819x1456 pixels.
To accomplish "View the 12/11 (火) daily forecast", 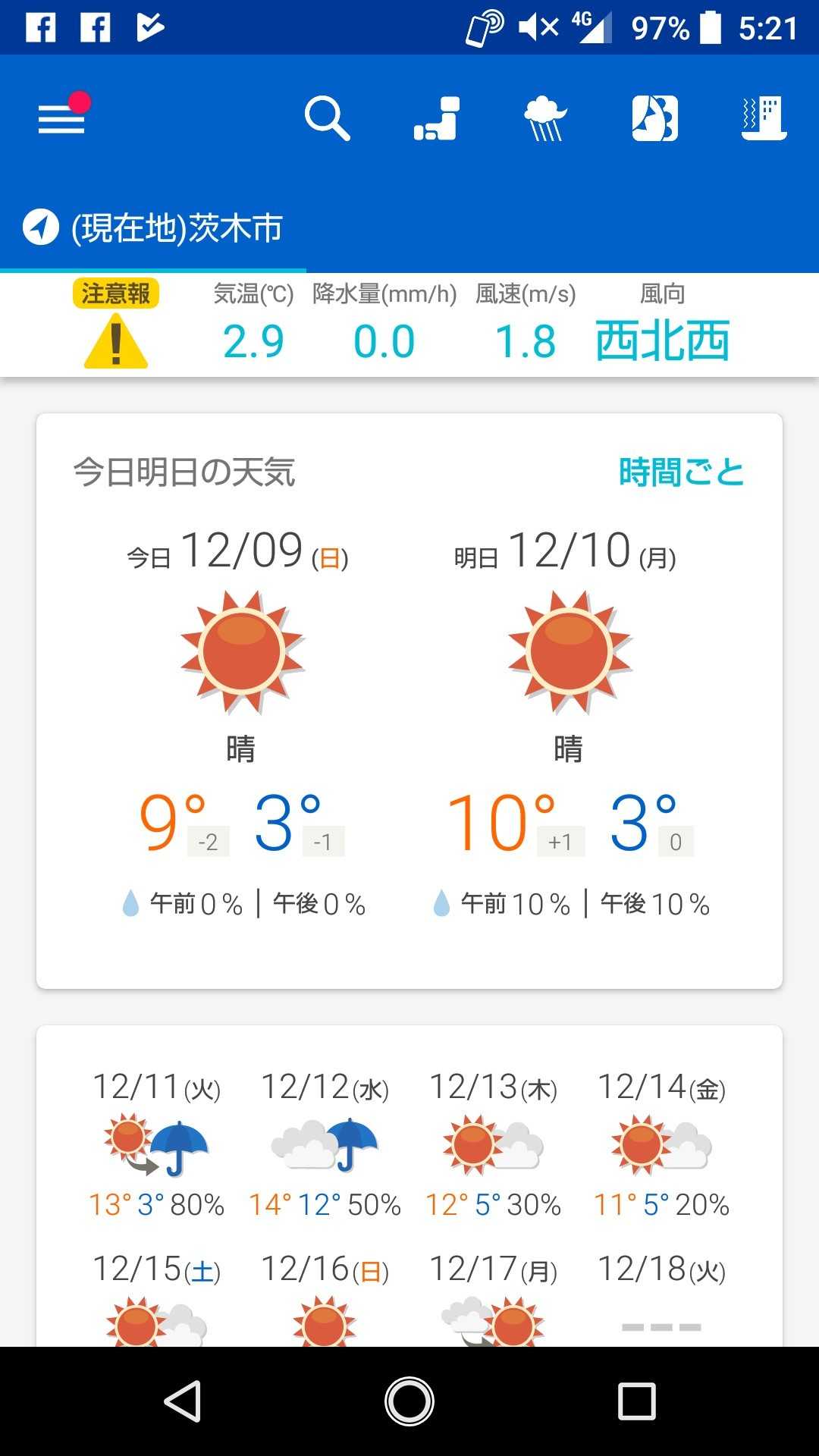I will point(157,1145).
